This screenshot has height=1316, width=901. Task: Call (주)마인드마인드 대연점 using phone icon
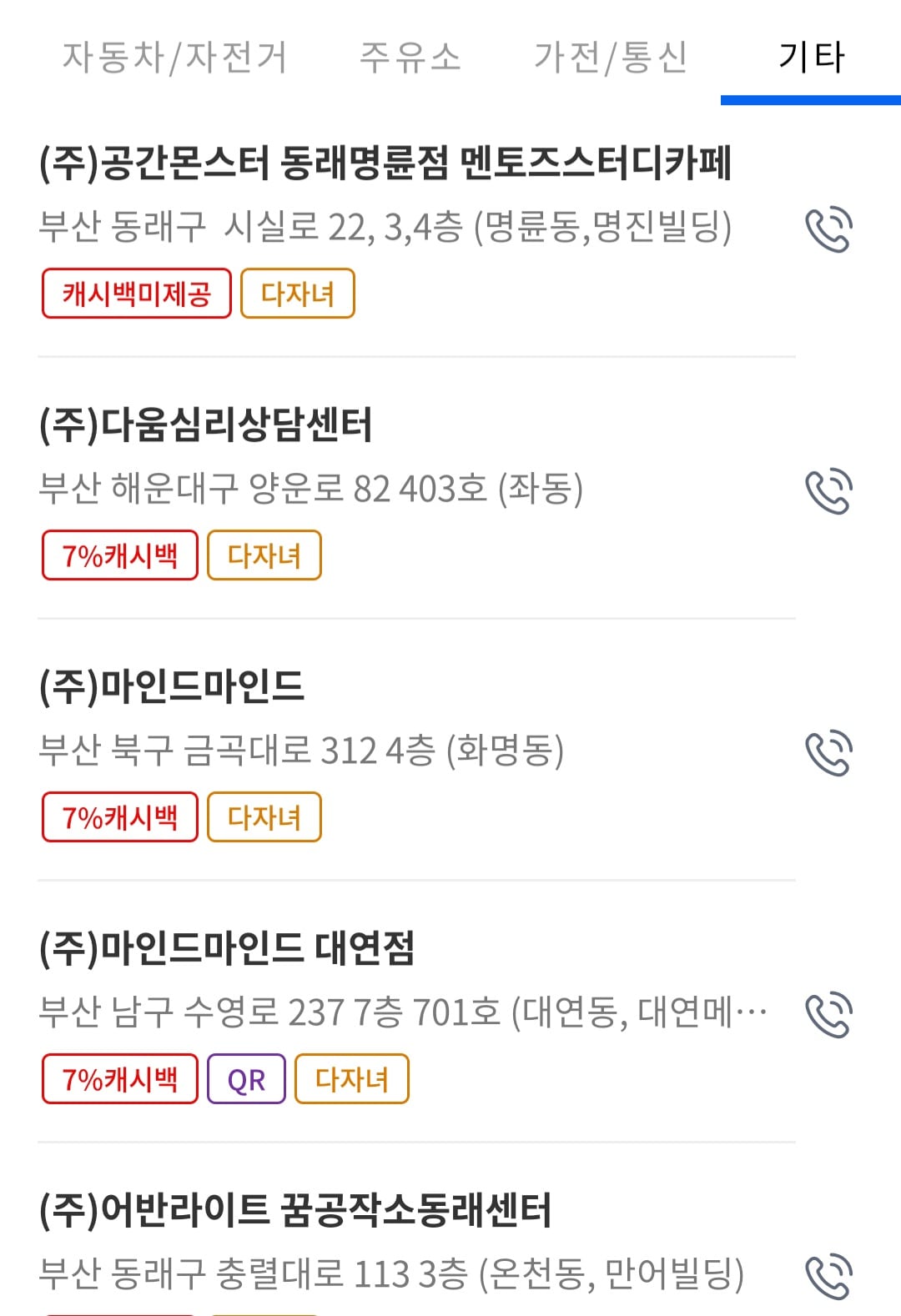coord(831,1015)
